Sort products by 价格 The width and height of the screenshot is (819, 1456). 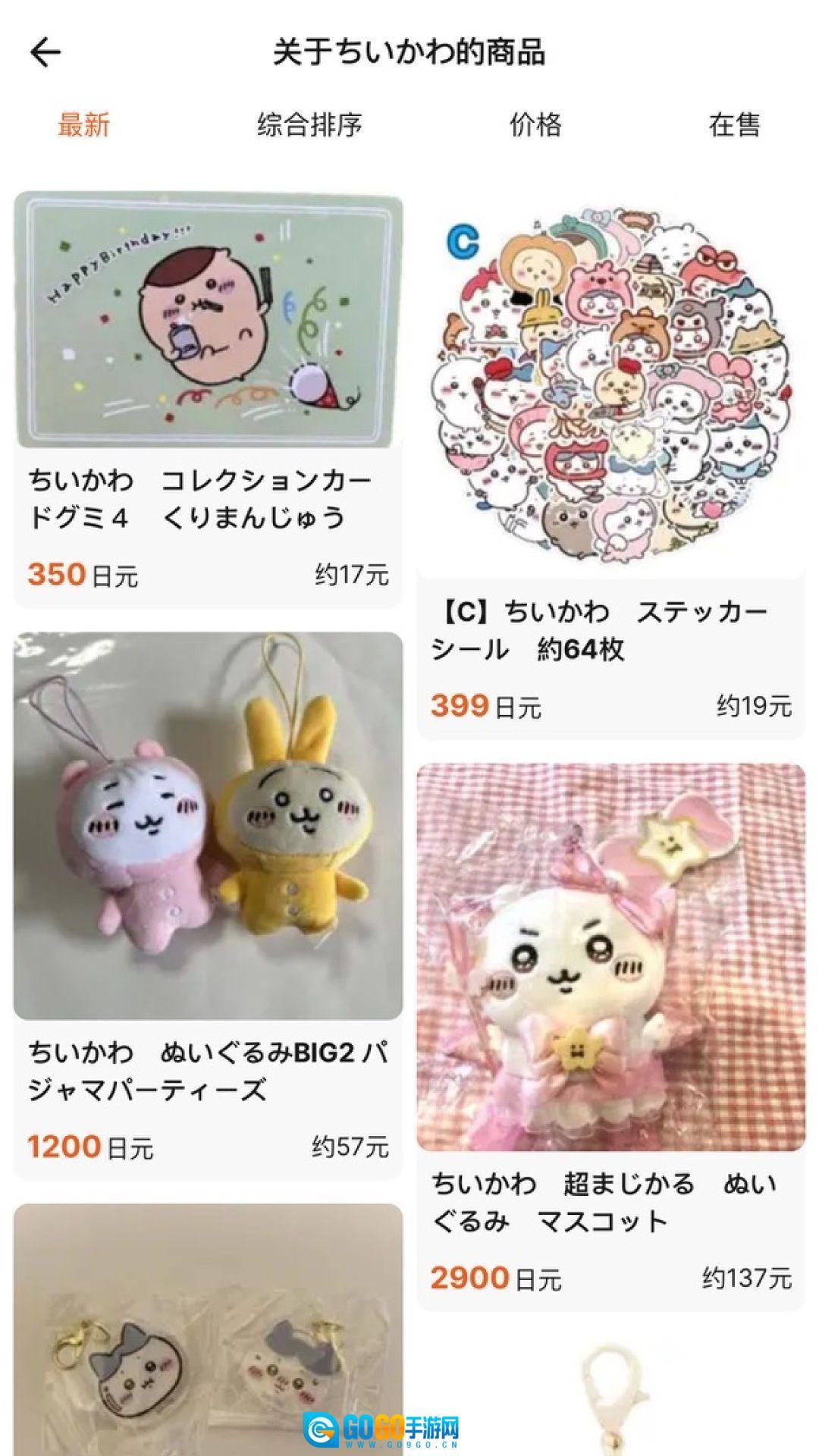click(x=535, y=125)
